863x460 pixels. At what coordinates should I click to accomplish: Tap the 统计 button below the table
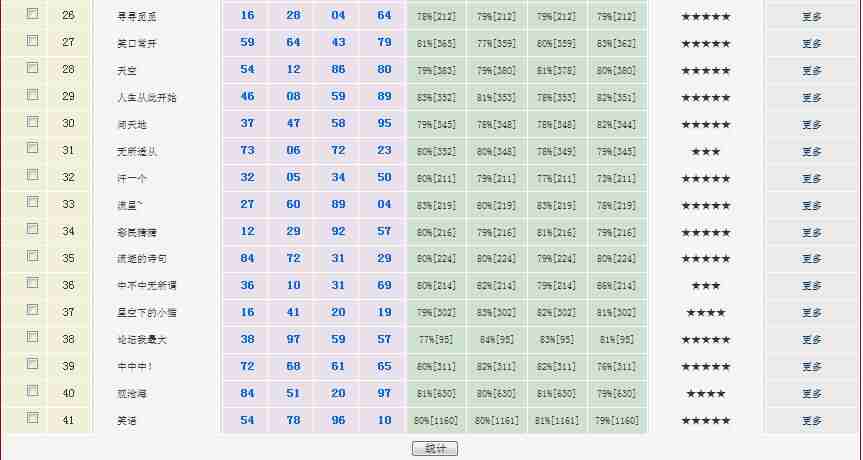(434, 449)
